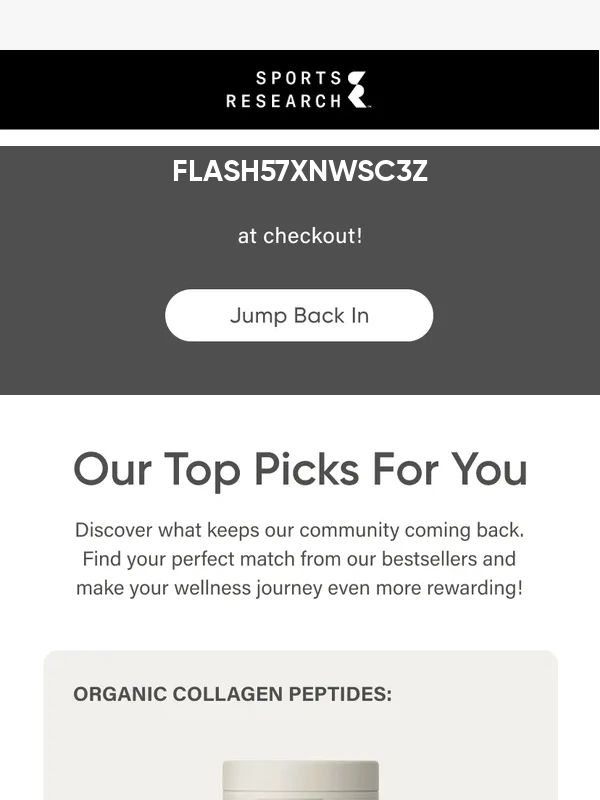Tap the Jump Back In button
The image size is (600, 800).
[x=299, y=316]
